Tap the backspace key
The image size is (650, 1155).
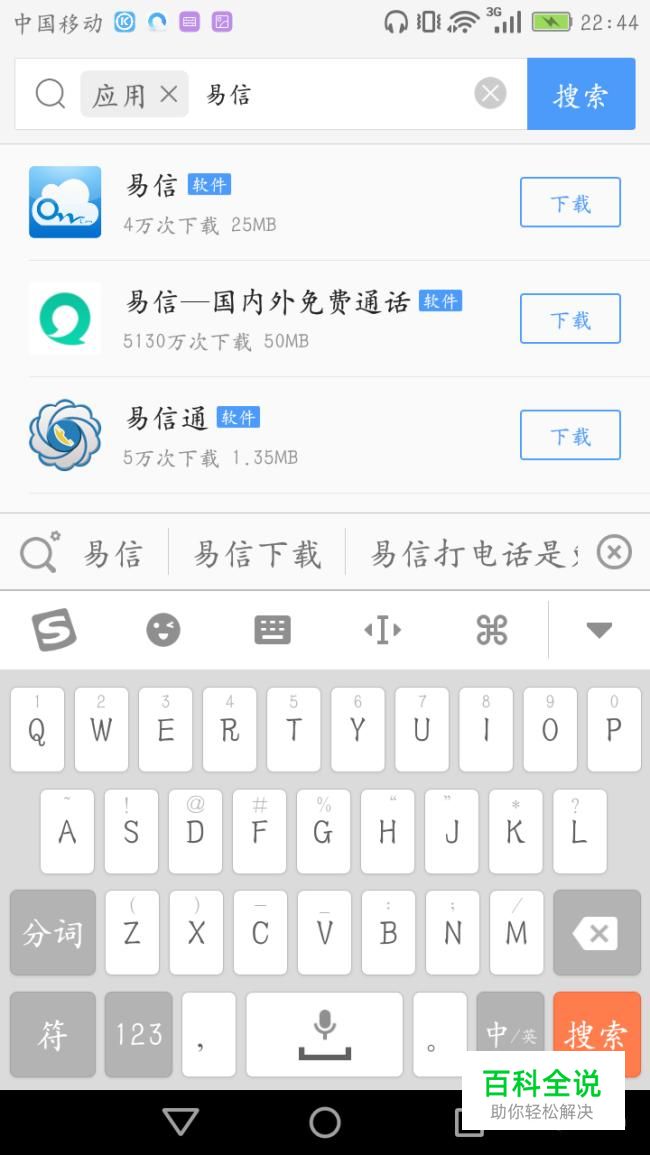click(x=596, y=933)
